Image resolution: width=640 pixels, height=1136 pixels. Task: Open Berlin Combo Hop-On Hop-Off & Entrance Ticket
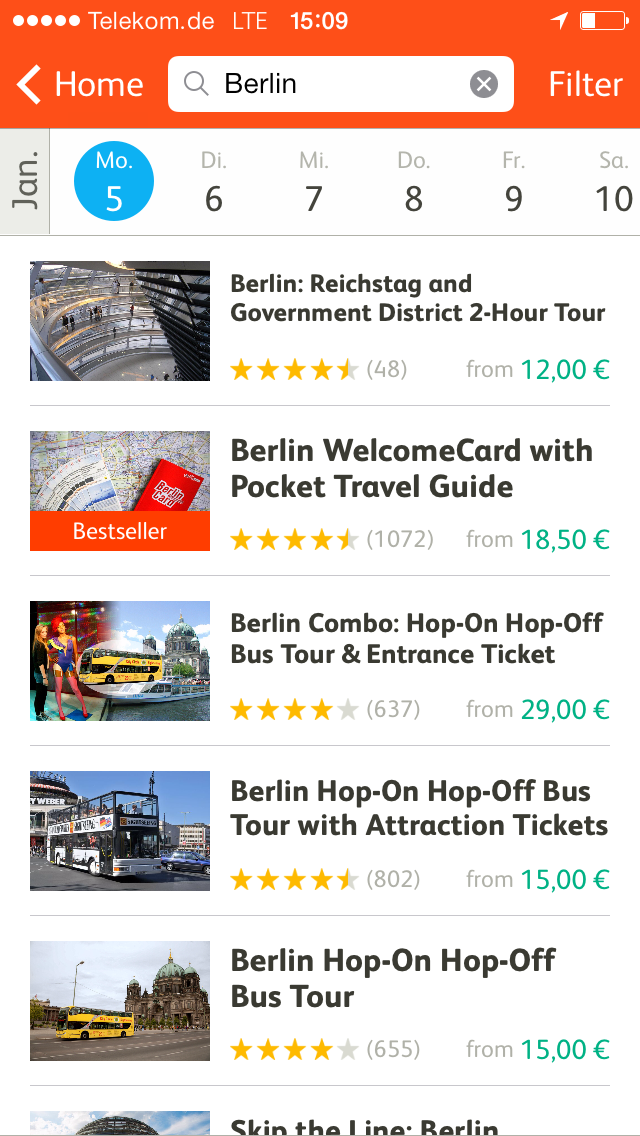pyautogui.click(x=416, y=638)
